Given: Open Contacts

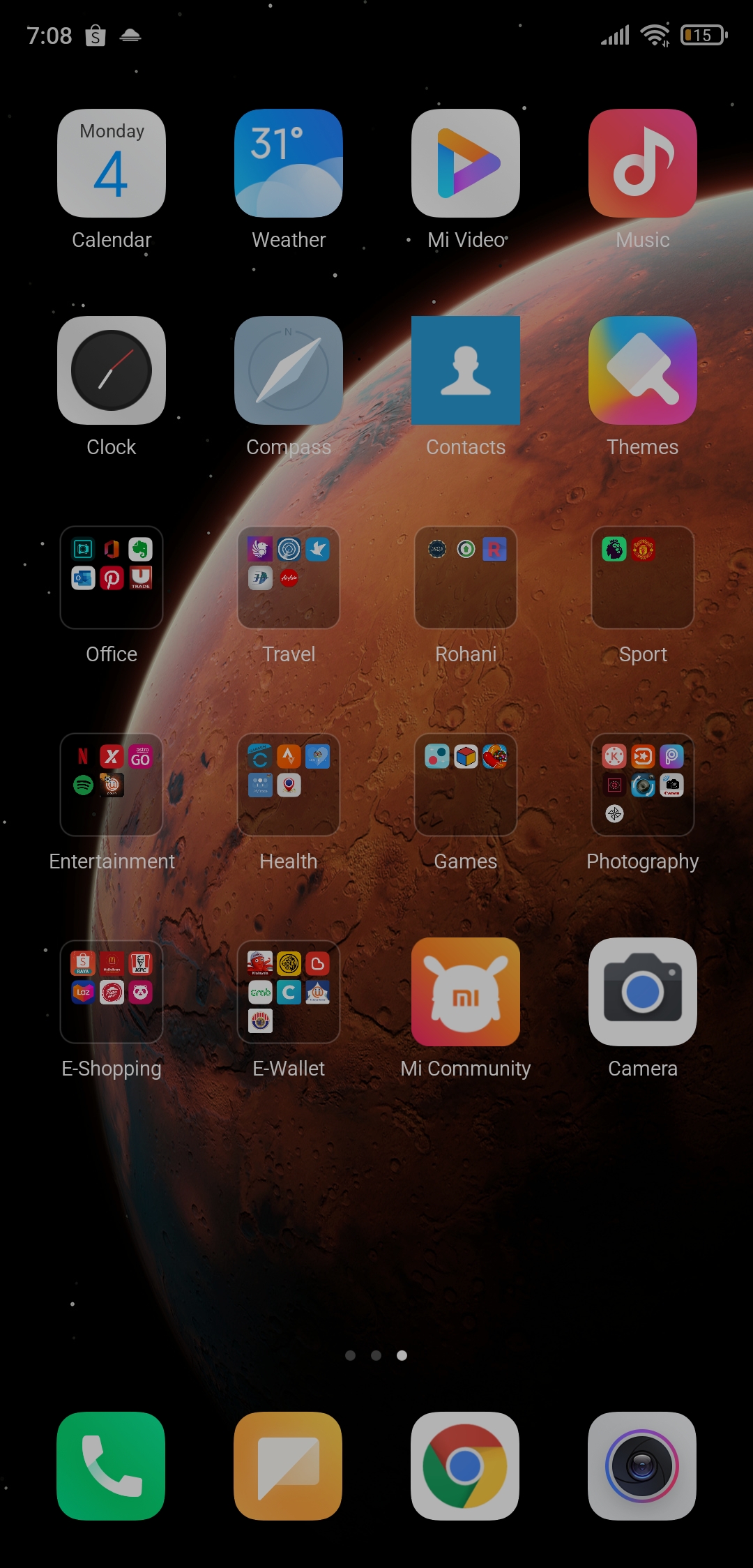Looking at the screenshot, I should (x=466, y=370).
